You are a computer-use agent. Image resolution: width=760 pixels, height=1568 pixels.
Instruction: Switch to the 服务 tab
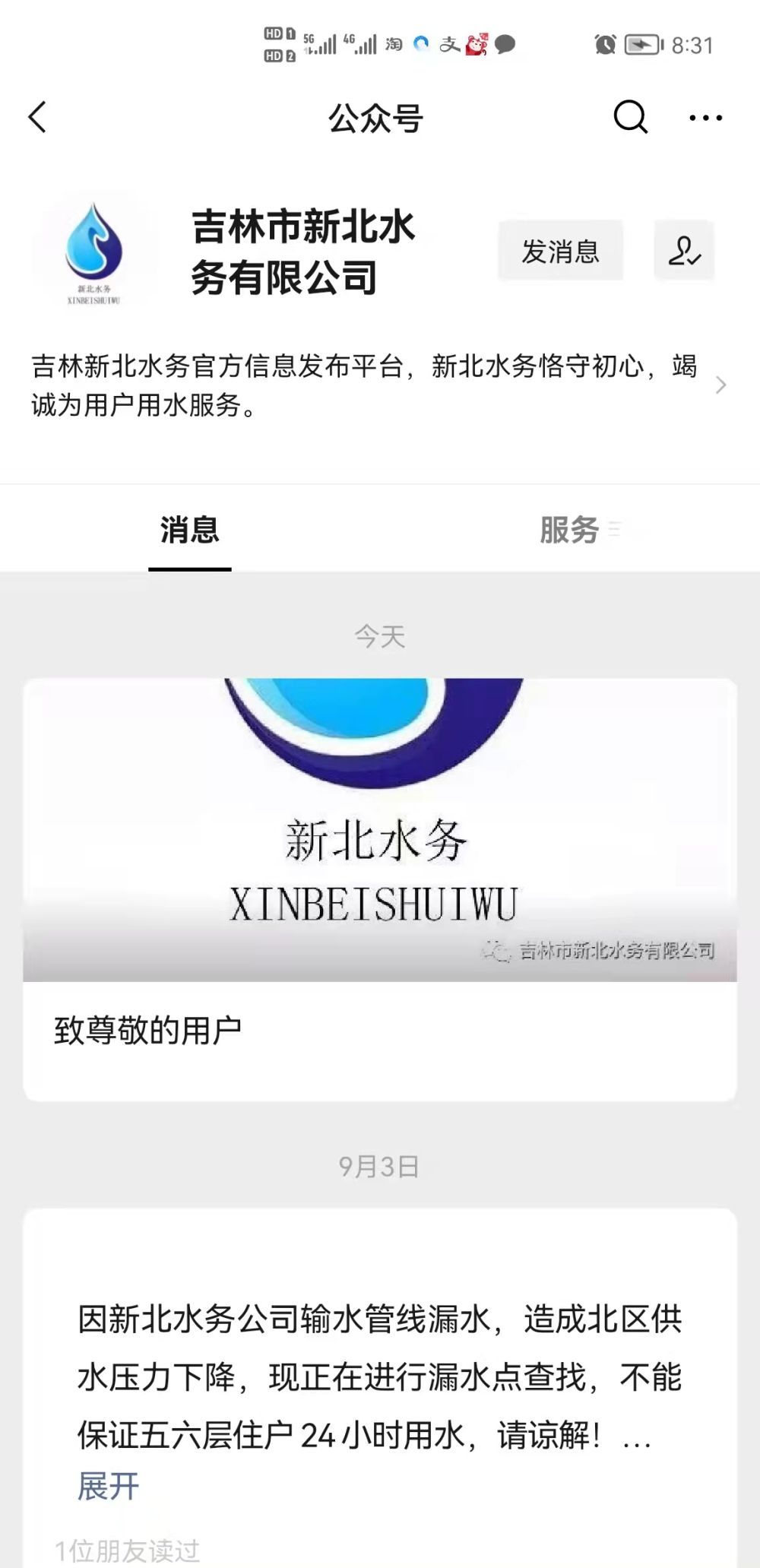tap(570, 530)
